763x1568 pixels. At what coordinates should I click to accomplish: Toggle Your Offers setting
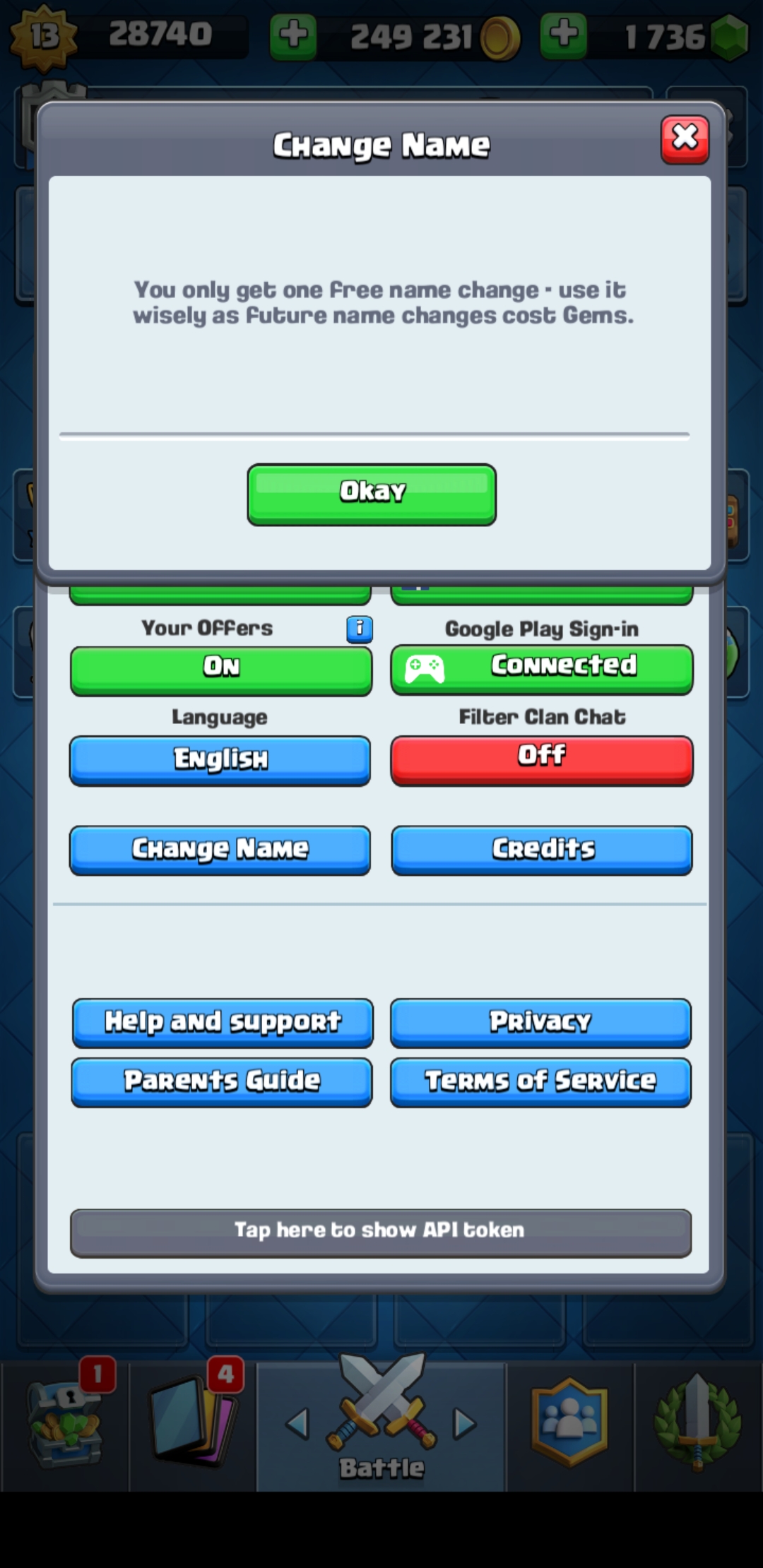[220, 670]
